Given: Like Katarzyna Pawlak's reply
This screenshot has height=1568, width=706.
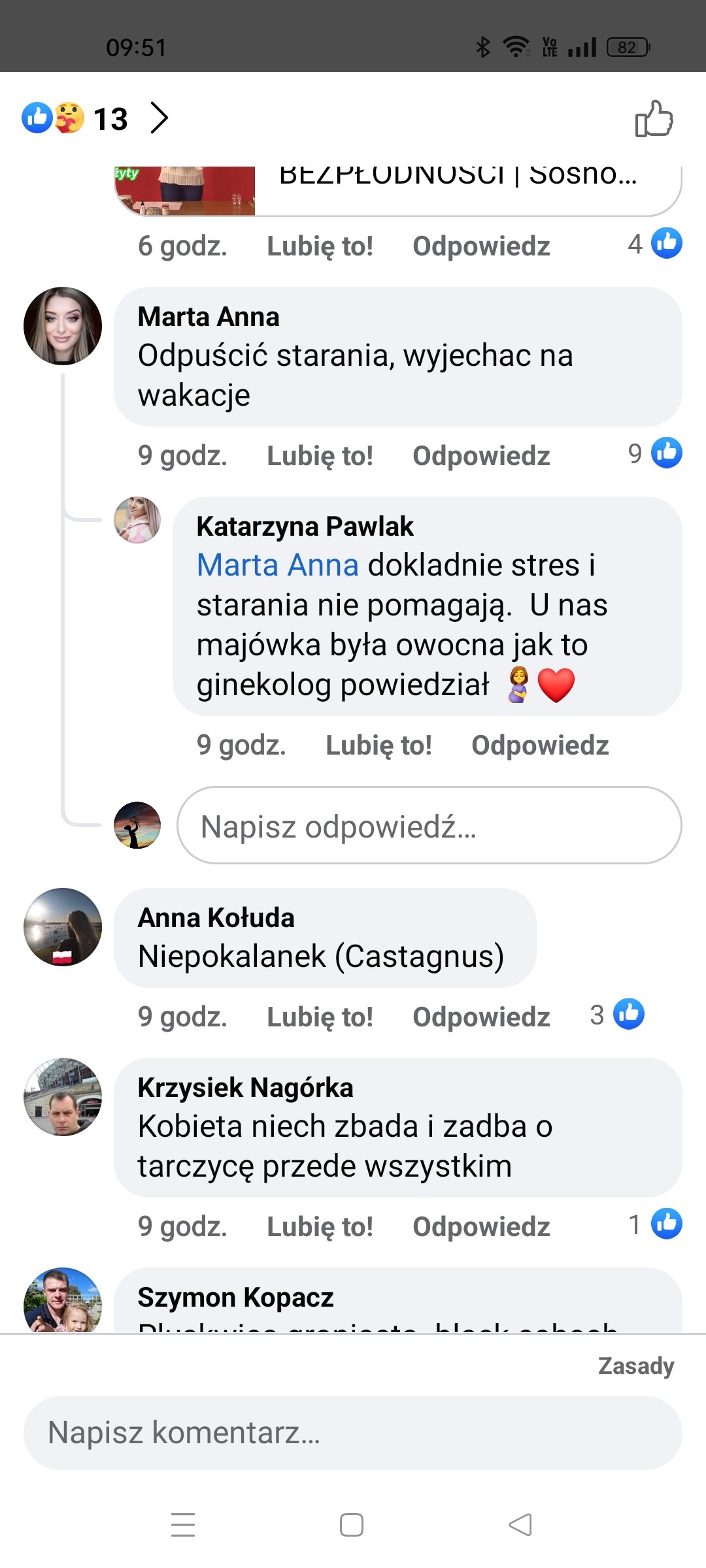Looking at the screenshot, I should click(x=378, y=745).
